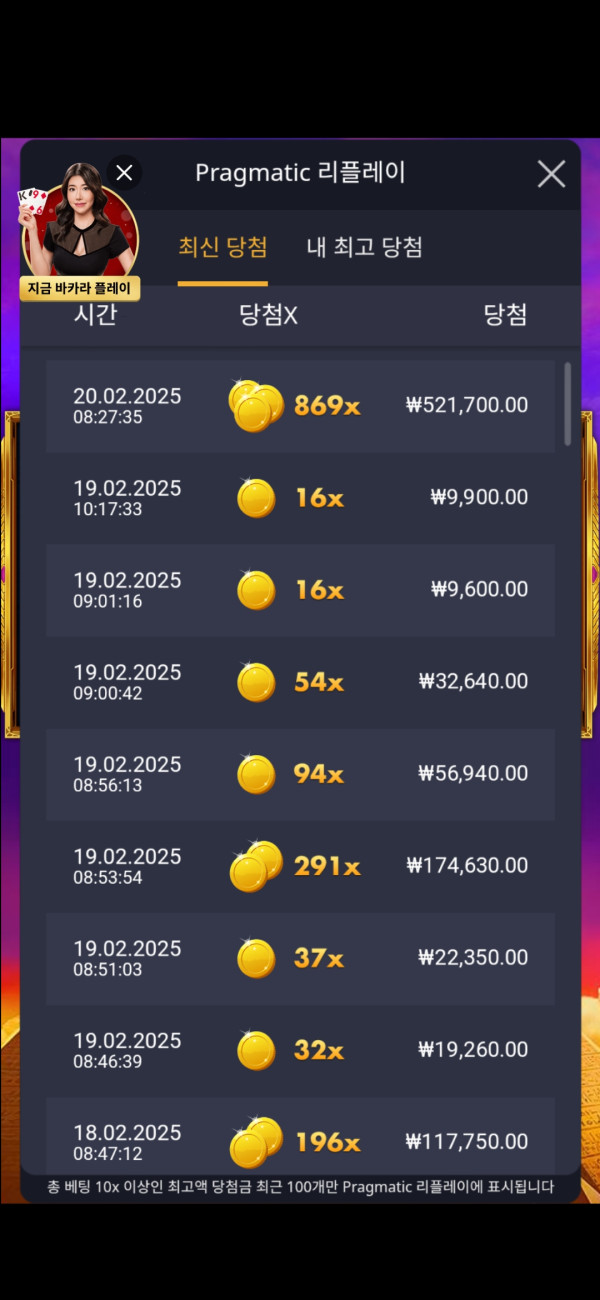Replay the 291x win of ₩174,630.00
This screenshot has width=600, height=1300.
(x=300, y=865)
